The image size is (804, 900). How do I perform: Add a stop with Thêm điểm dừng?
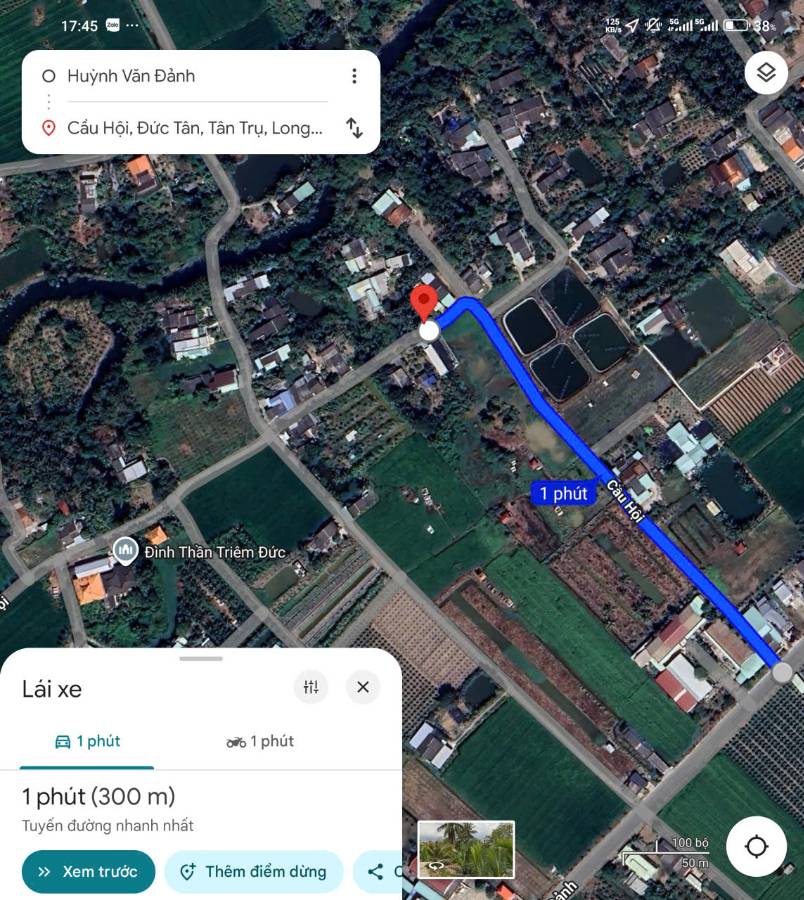(x=254, y=871)
